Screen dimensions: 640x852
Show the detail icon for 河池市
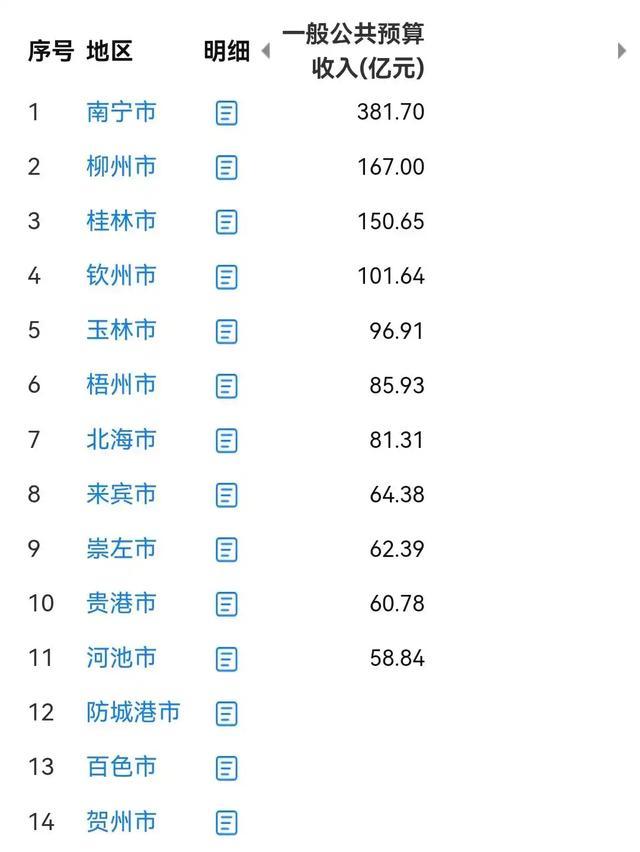pos(227,659)
